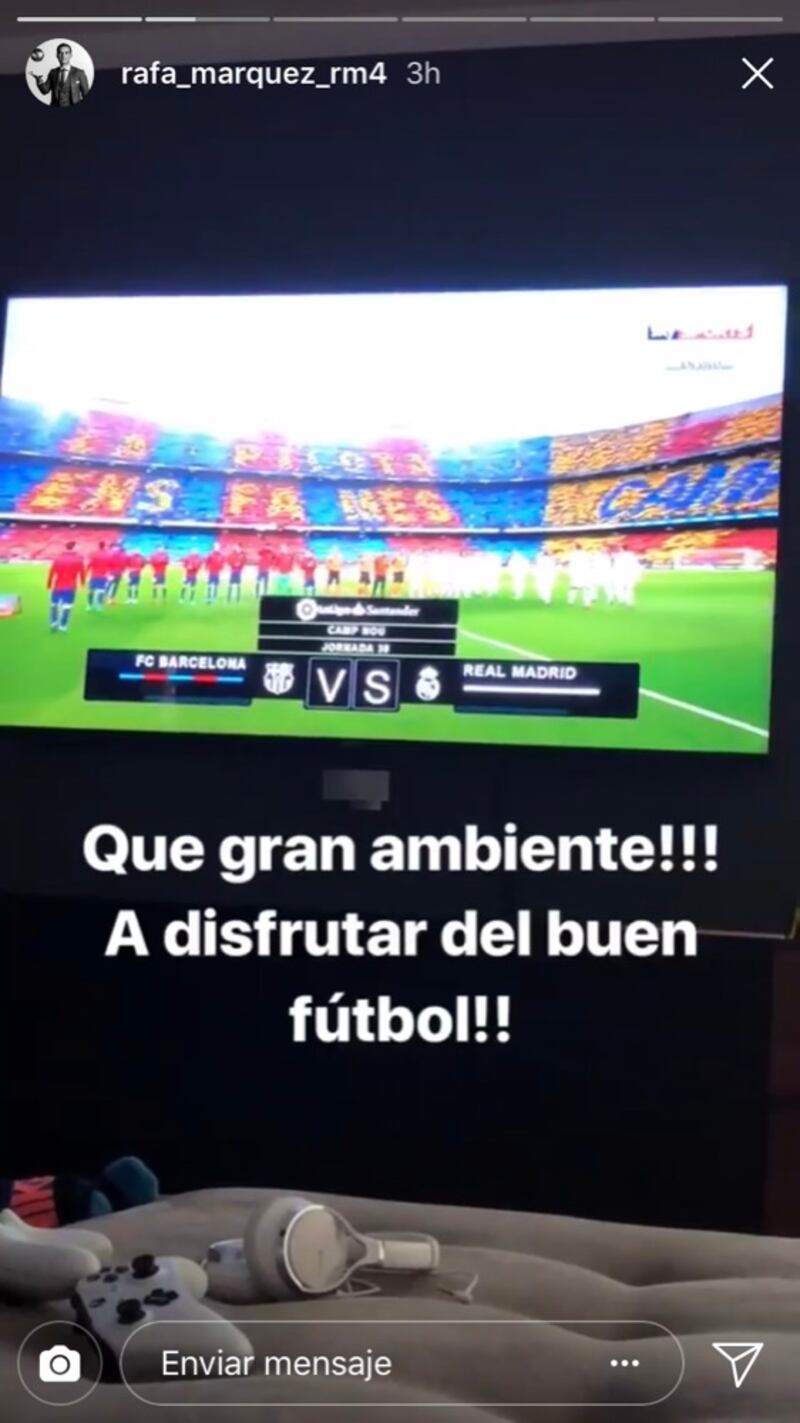
Task: Share this story via paper plane icon
Action: [738, 1364]
